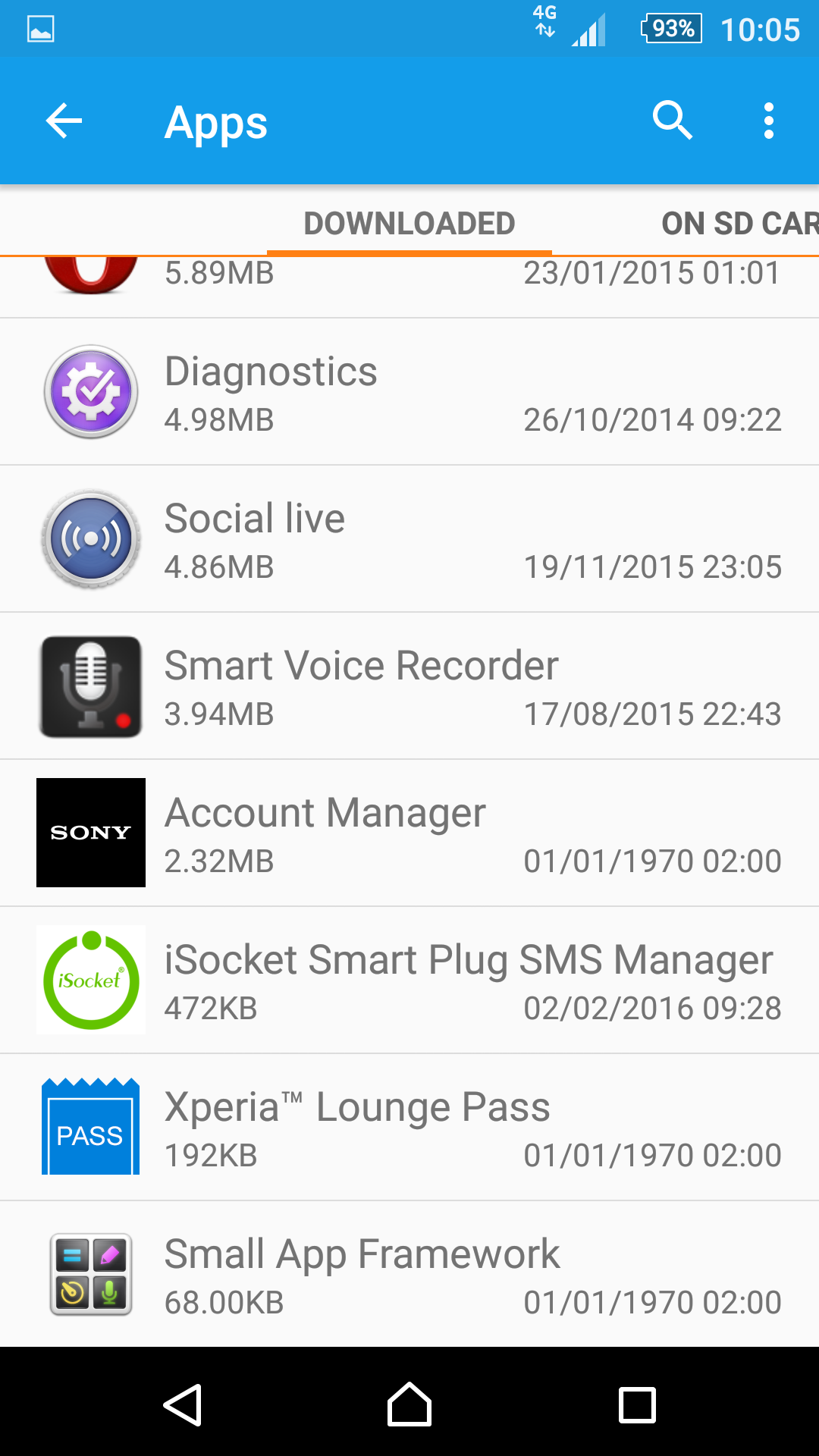Open Account Manager app details
819x1456 pixels.
point(409,833)
